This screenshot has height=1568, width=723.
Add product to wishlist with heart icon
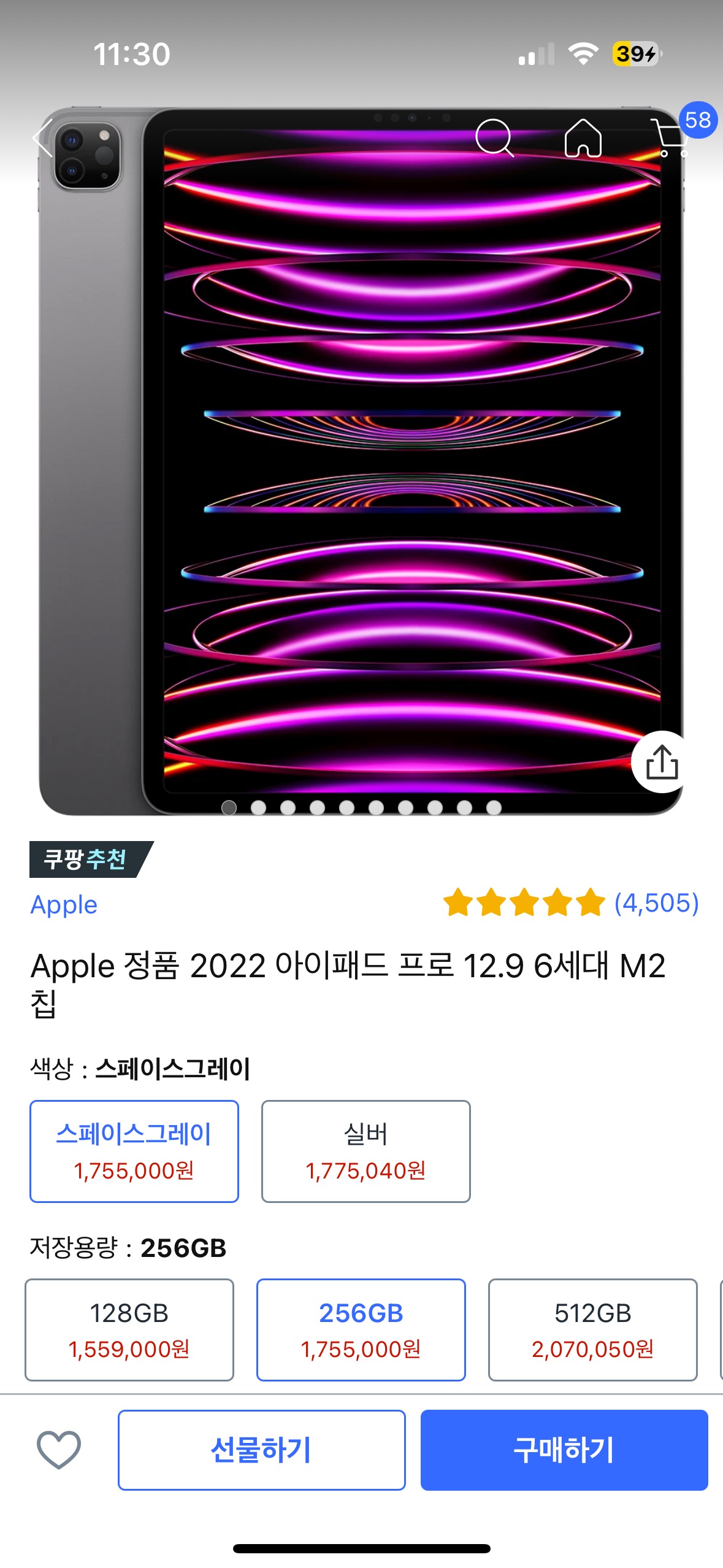[x=59, y=1450]
